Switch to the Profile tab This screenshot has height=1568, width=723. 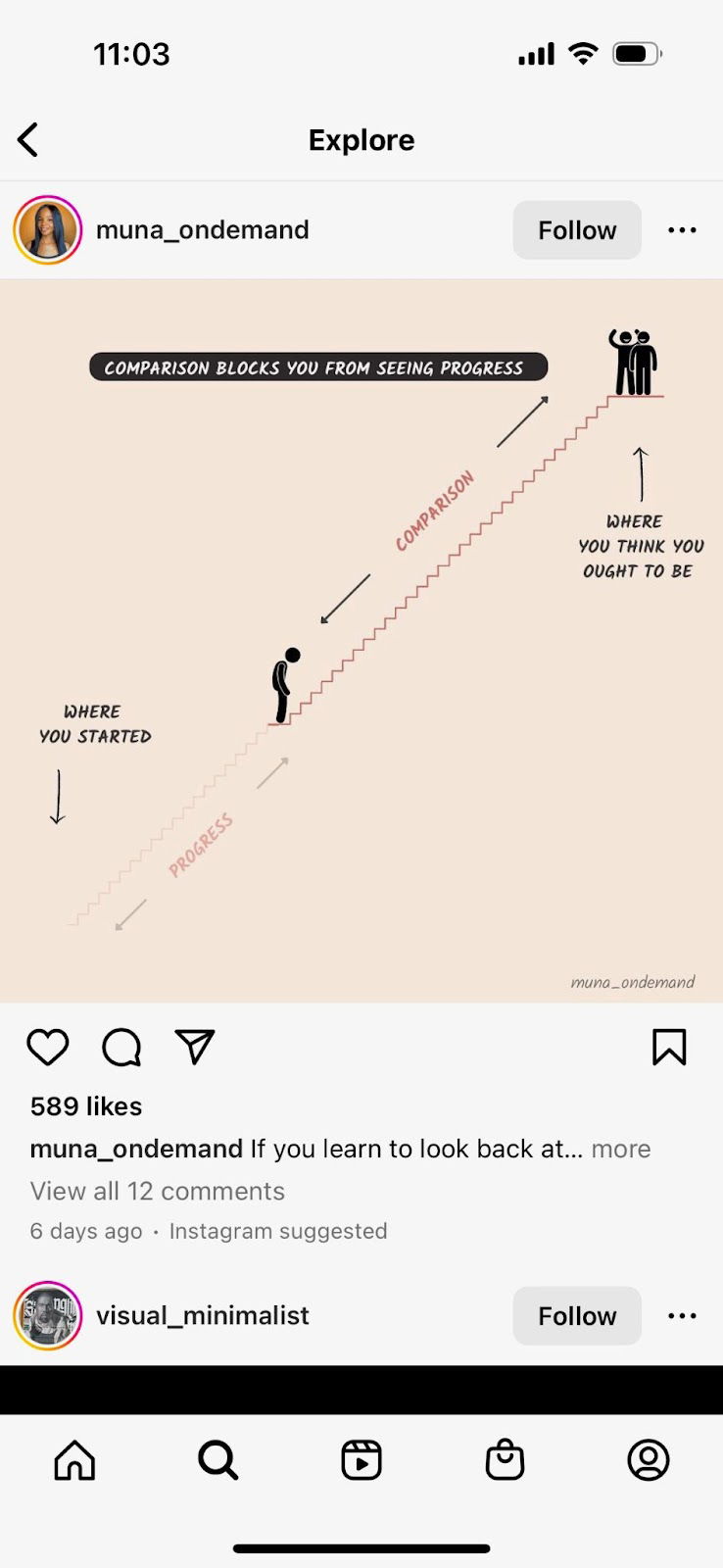[x=648, y=1460]
